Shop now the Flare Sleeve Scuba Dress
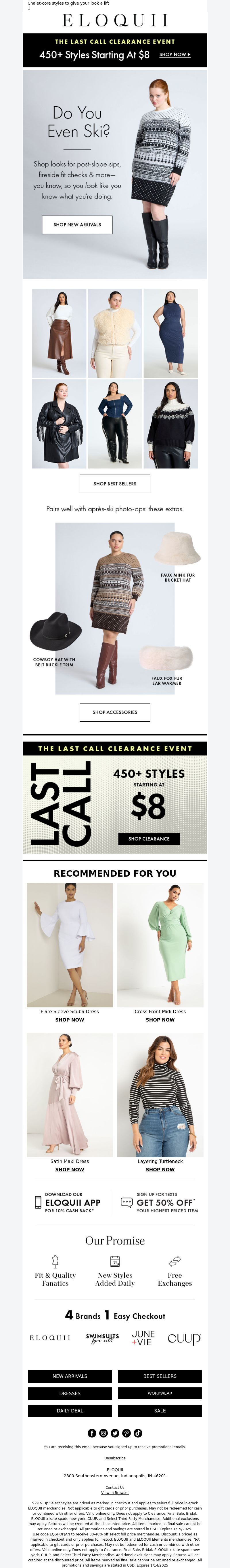The height and width of the screenshot is (1568, 230). 70,1020
